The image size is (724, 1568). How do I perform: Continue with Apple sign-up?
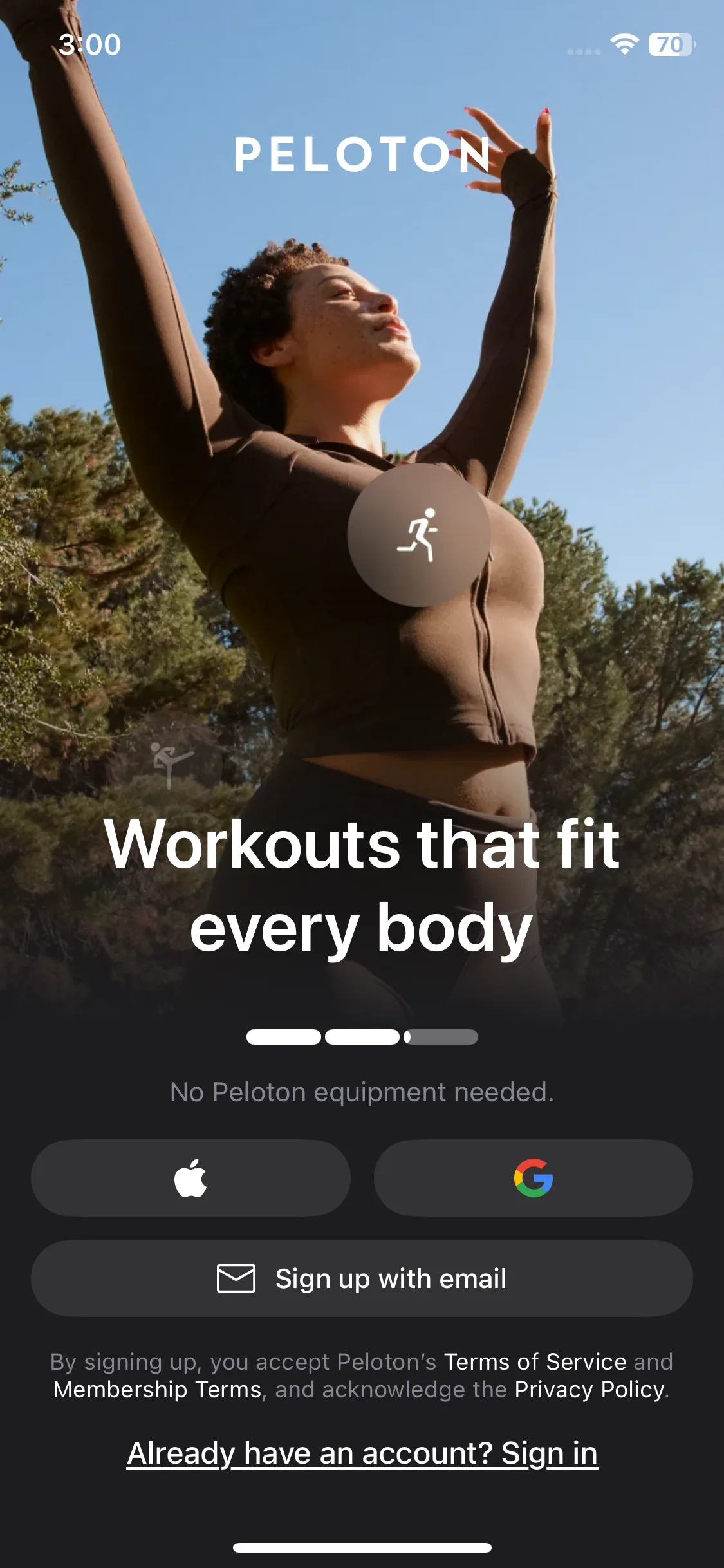click(x=190, y=1177)
